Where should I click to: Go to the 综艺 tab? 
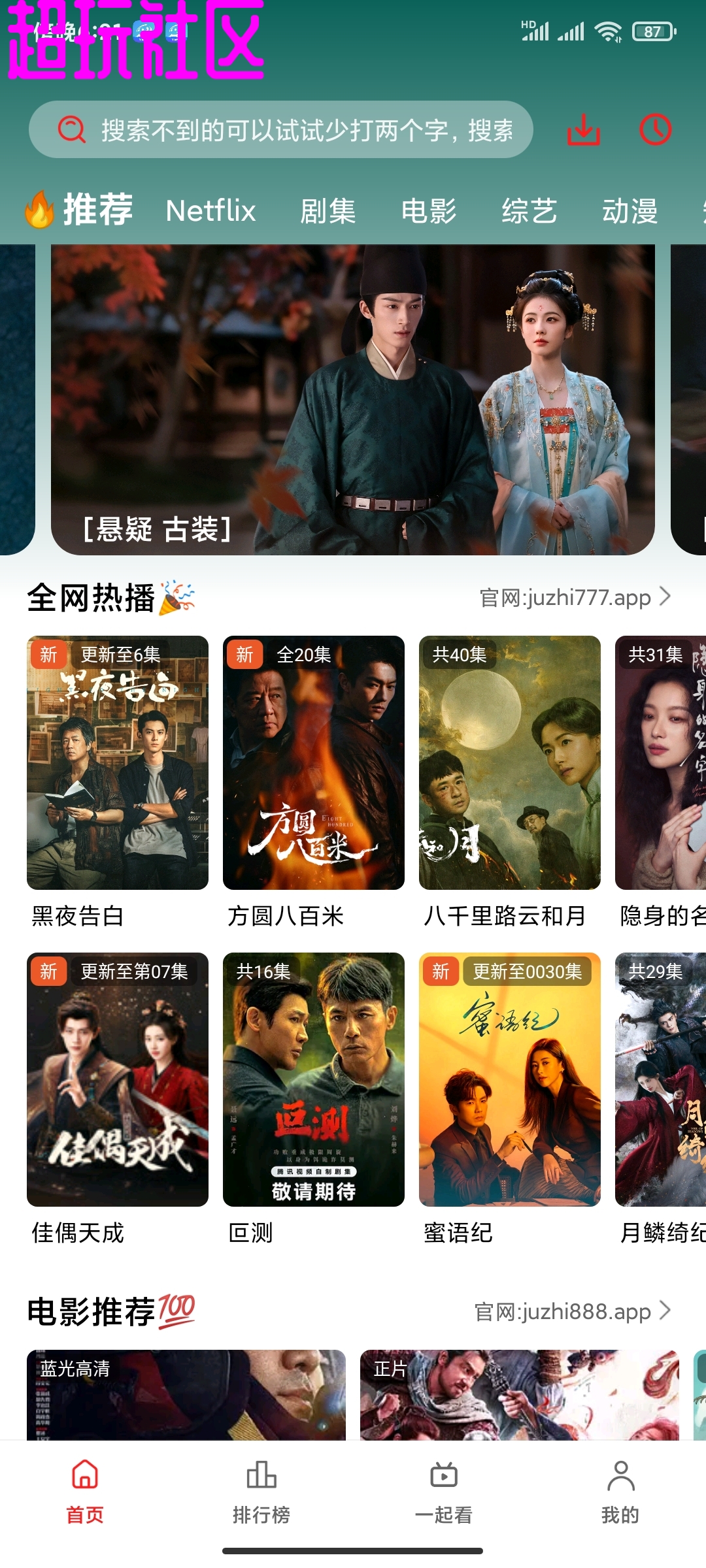[529, 211]
